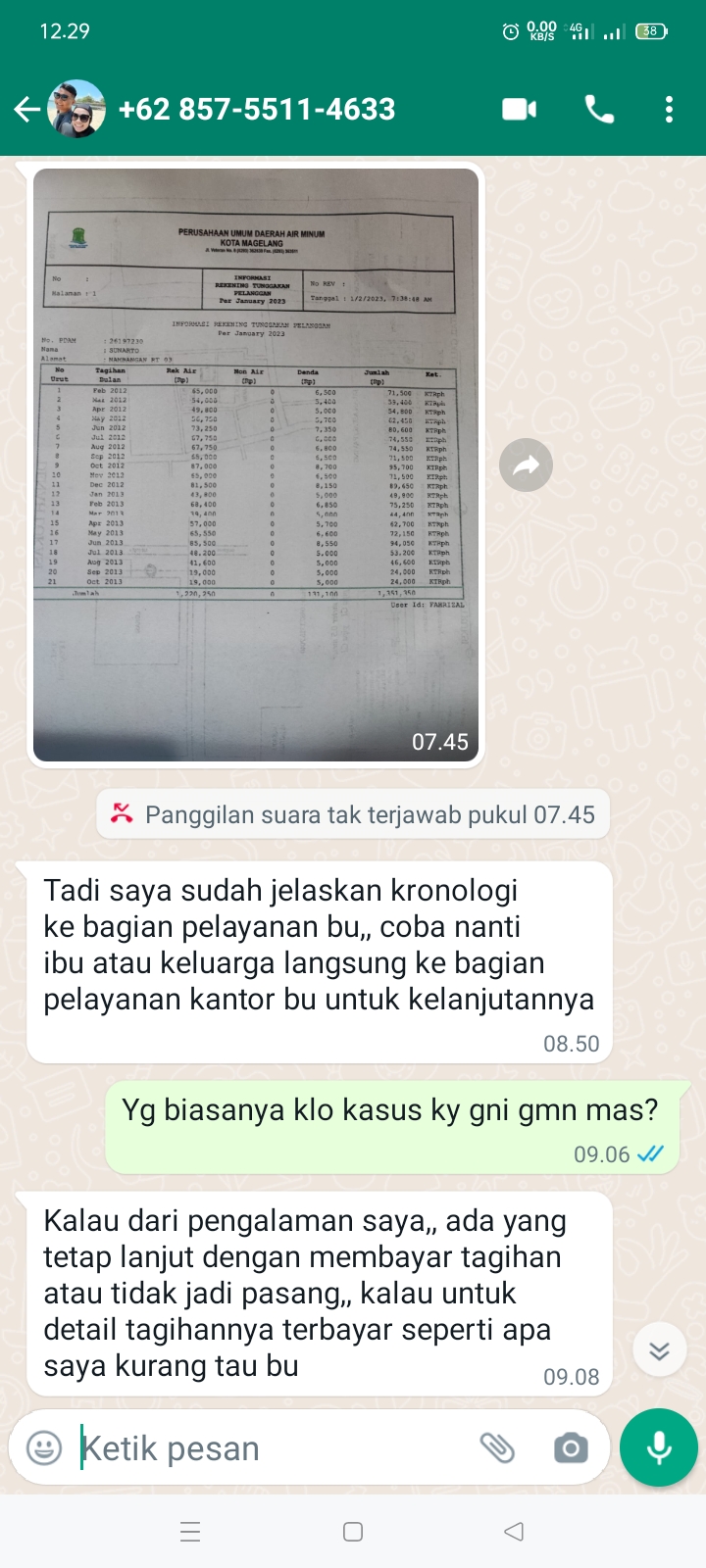Viewport: 706px width, 1568px height.
Task: Forward the water bill photo
Action: click(526, 465)
